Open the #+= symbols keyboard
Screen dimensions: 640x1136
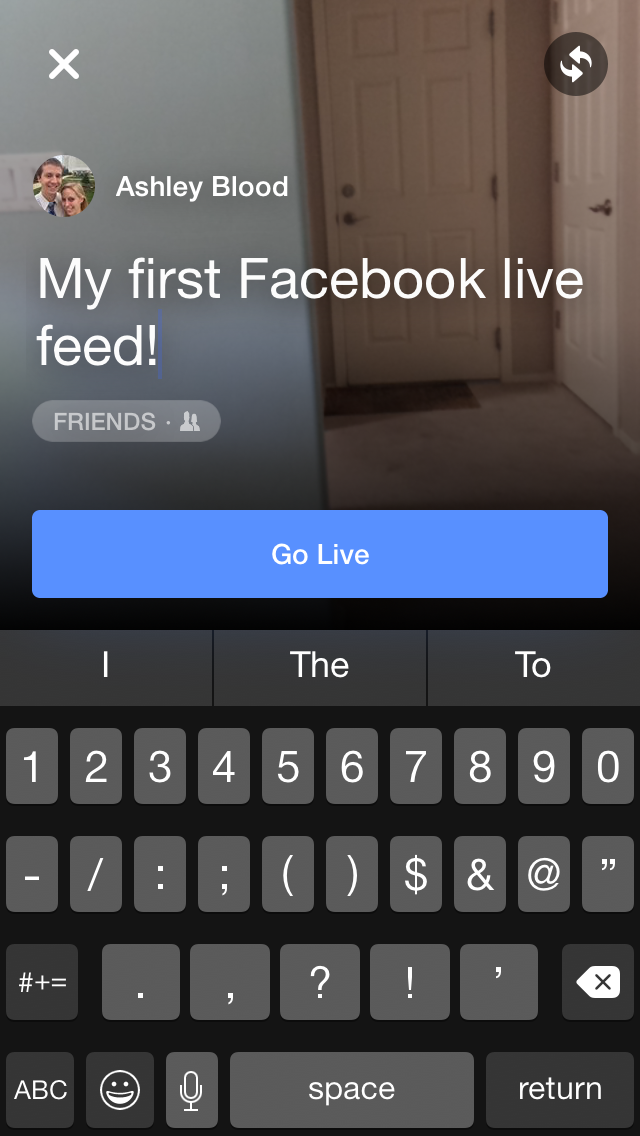tap(42, 982)
